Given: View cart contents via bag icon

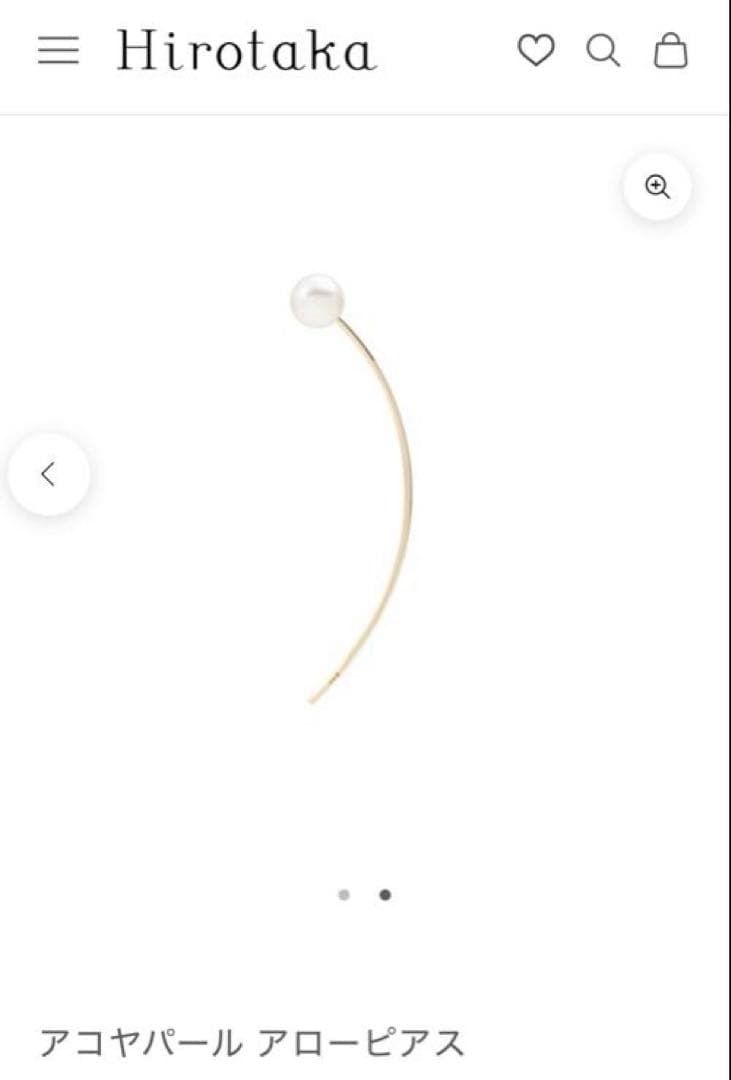Looking at the screenshot, I should click(671, 51).
